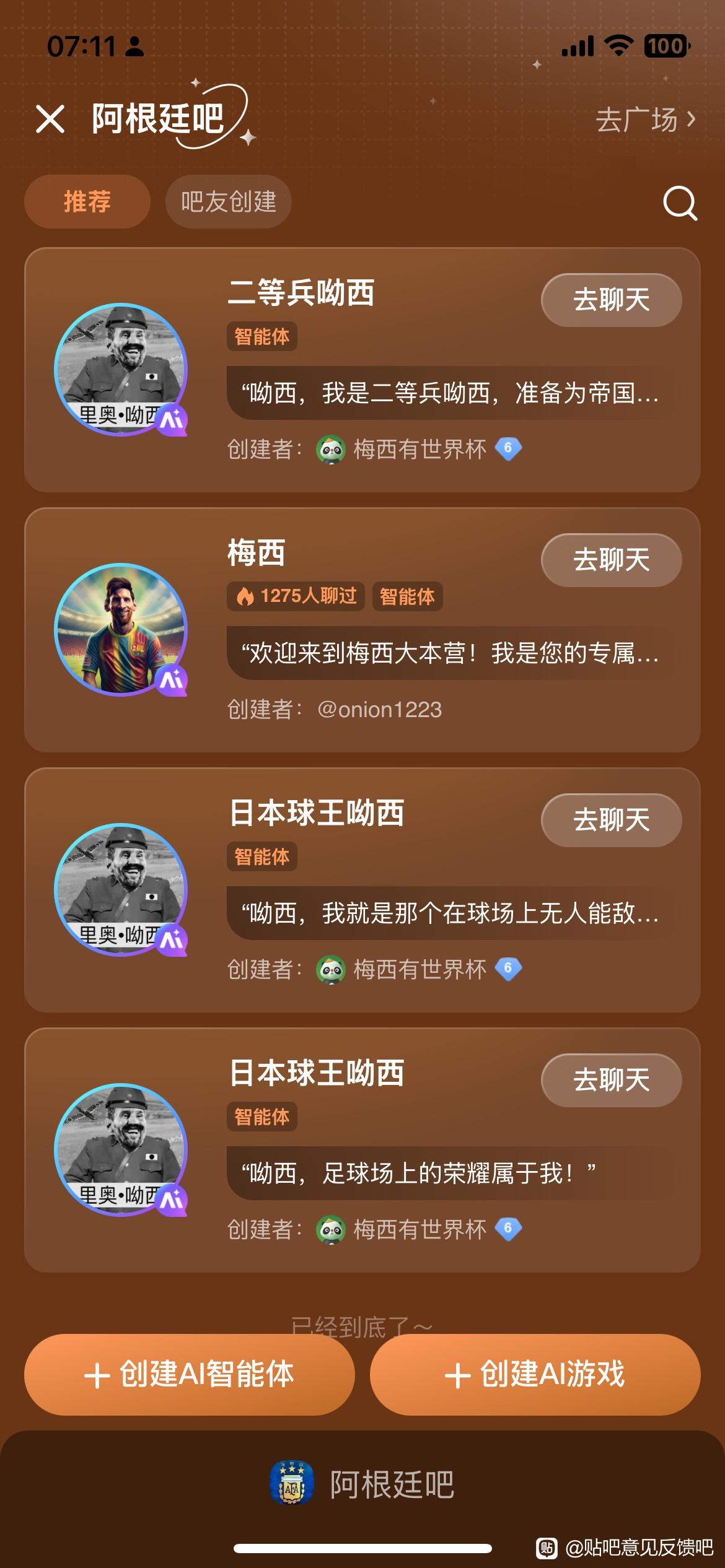Viewport: 725px width, 1568px height.
Task: Open the search magnifier icon
Action: [x=680, y=203]
